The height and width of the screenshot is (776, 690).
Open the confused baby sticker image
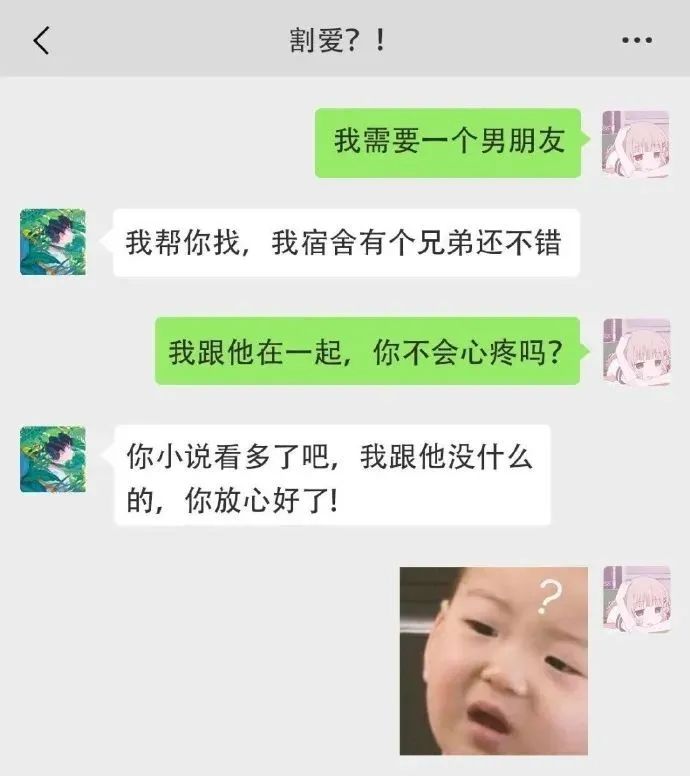coord(493,660)
